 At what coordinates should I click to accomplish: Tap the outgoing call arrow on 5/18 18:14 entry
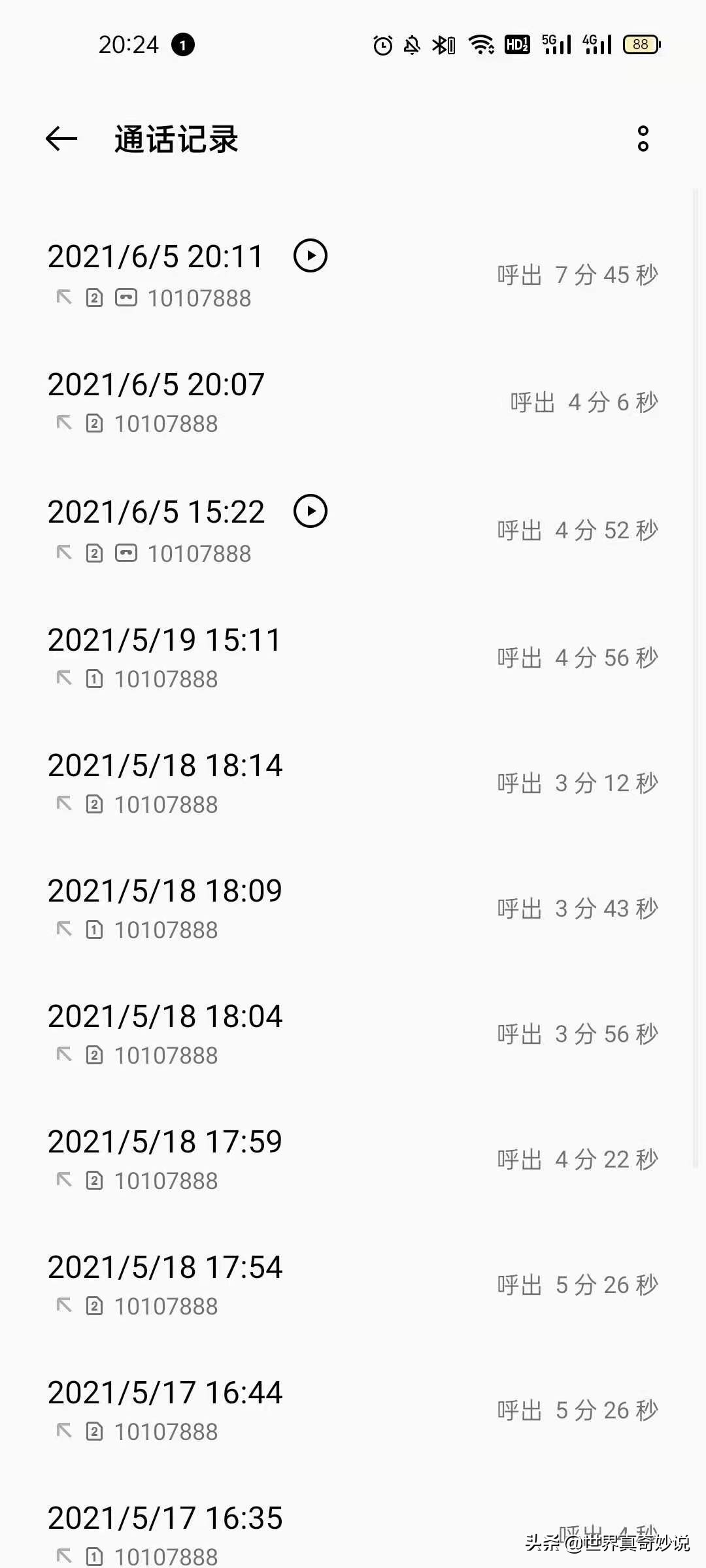click(x=63, y=805)
